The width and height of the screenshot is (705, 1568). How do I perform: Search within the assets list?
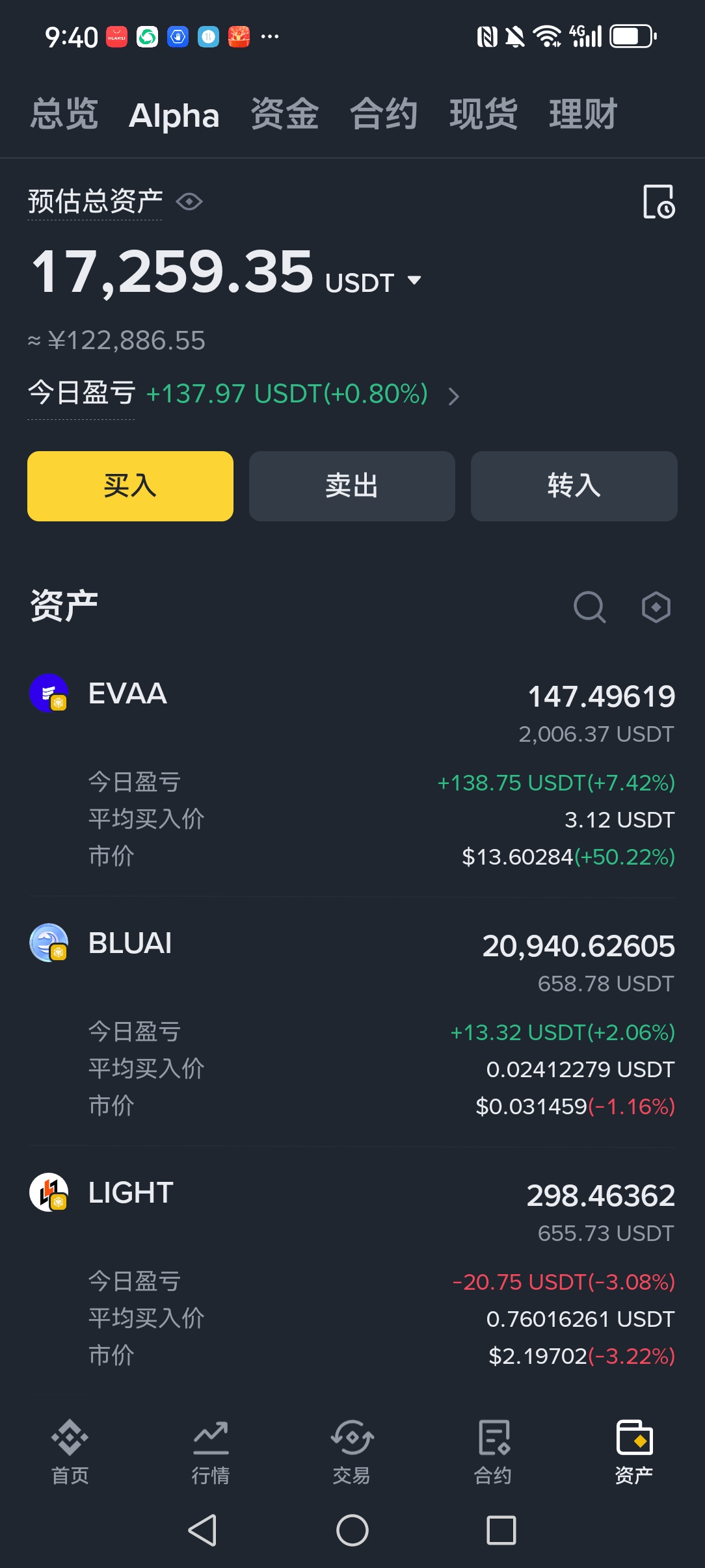tap(589, 607)
